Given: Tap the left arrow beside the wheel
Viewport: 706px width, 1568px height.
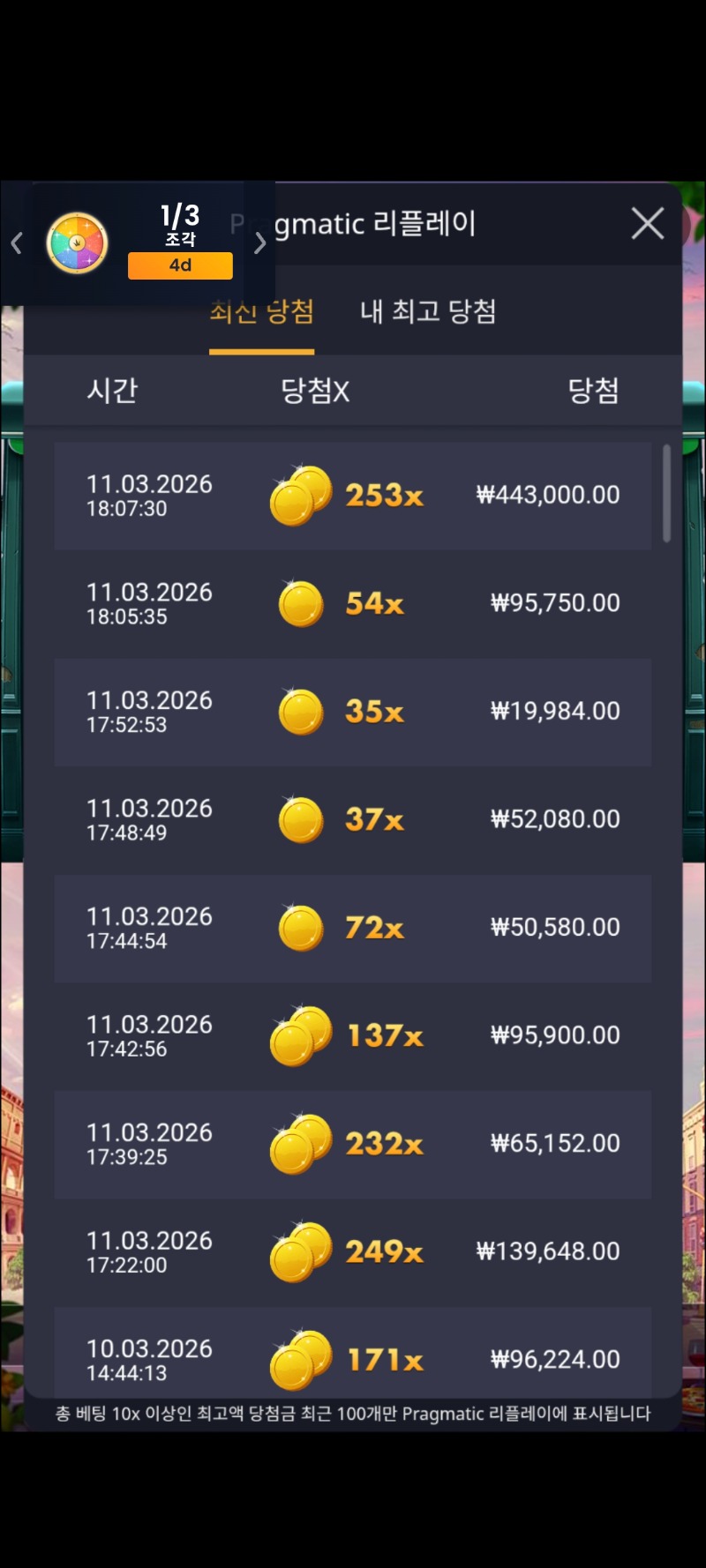Looking at the screenshot, I should coord(17,243).
